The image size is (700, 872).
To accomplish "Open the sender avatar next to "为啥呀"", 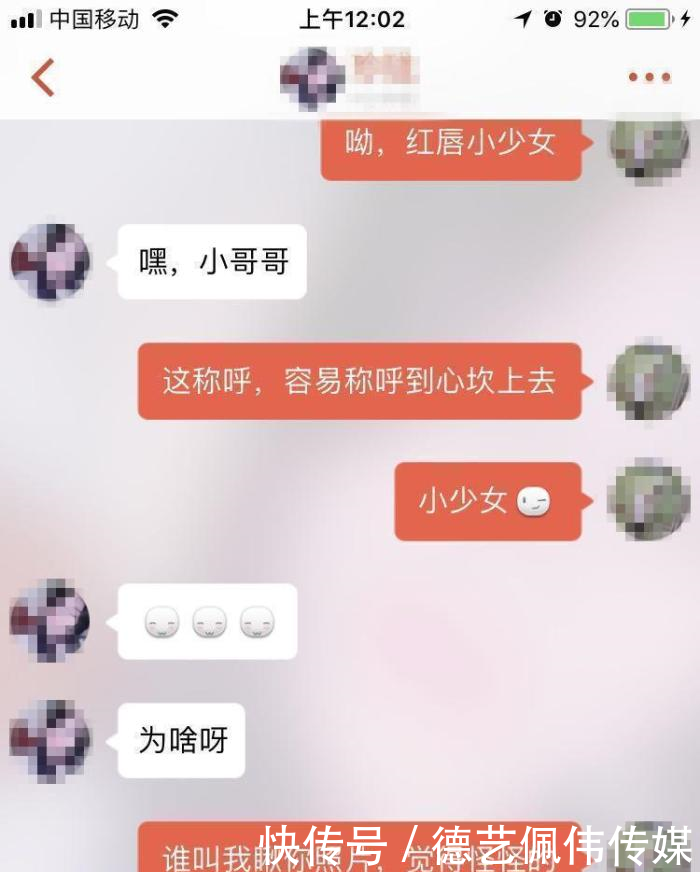I will pos(50,741).
